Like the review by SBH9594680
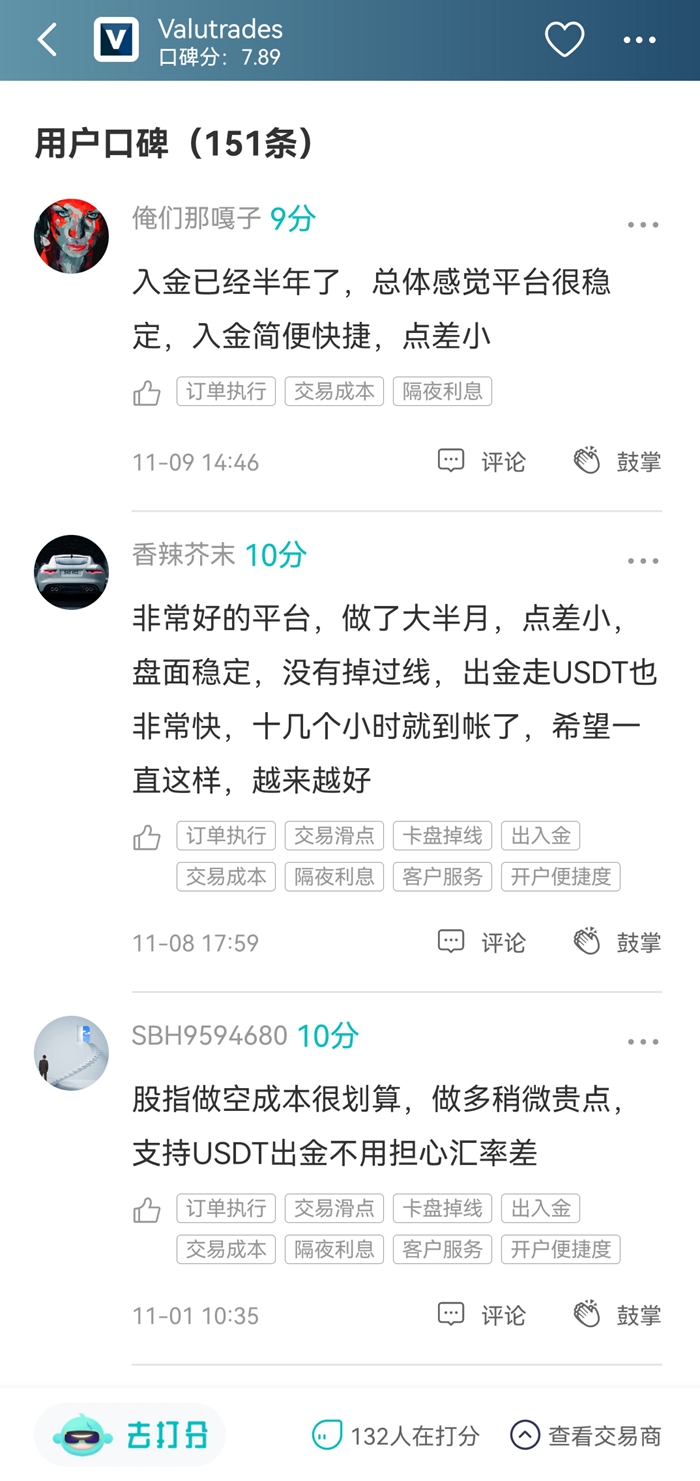The width and height of the screenshot is (700, 1481). [147, 1210]
